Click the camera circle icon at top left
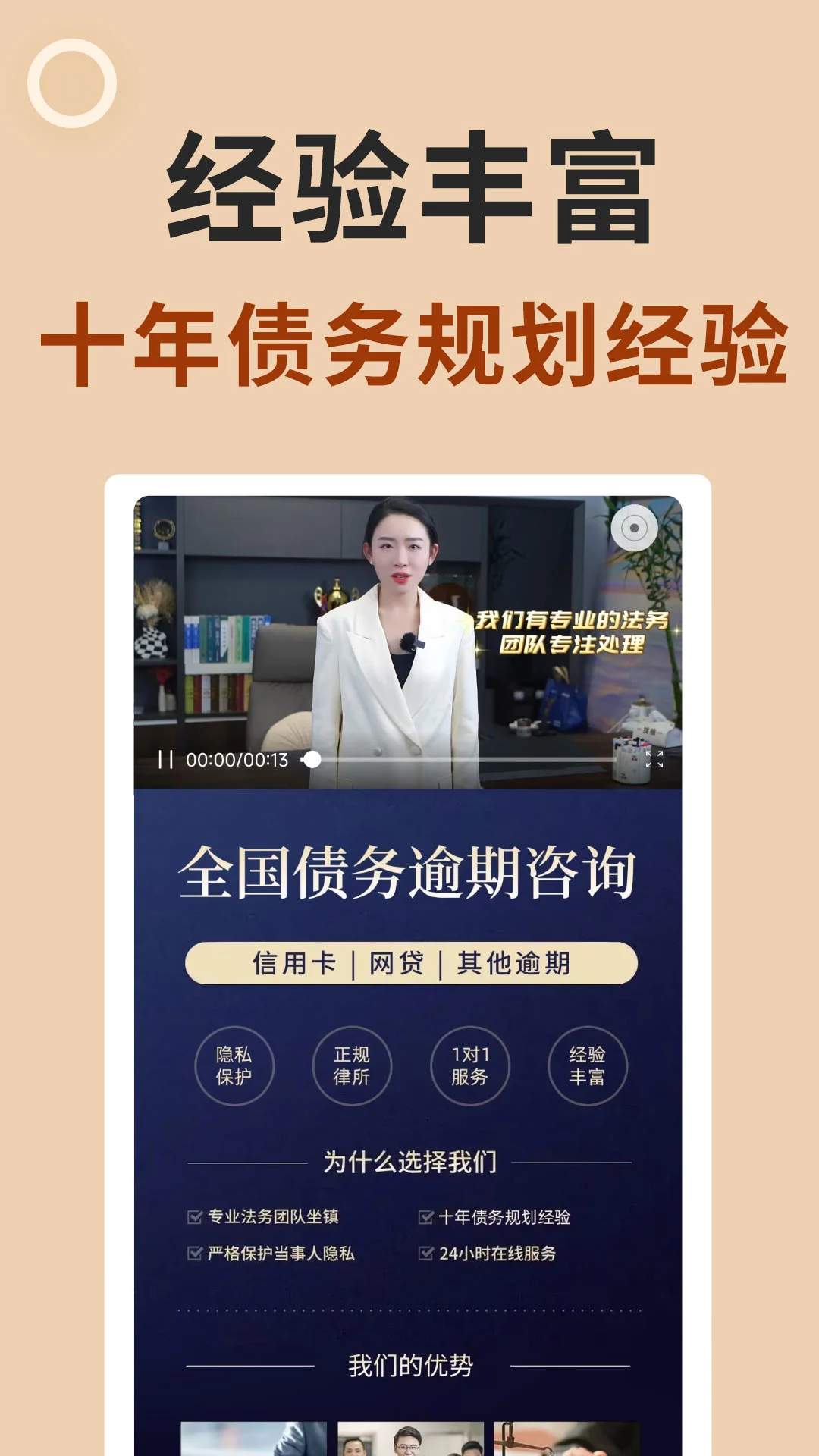 (72, 82)
